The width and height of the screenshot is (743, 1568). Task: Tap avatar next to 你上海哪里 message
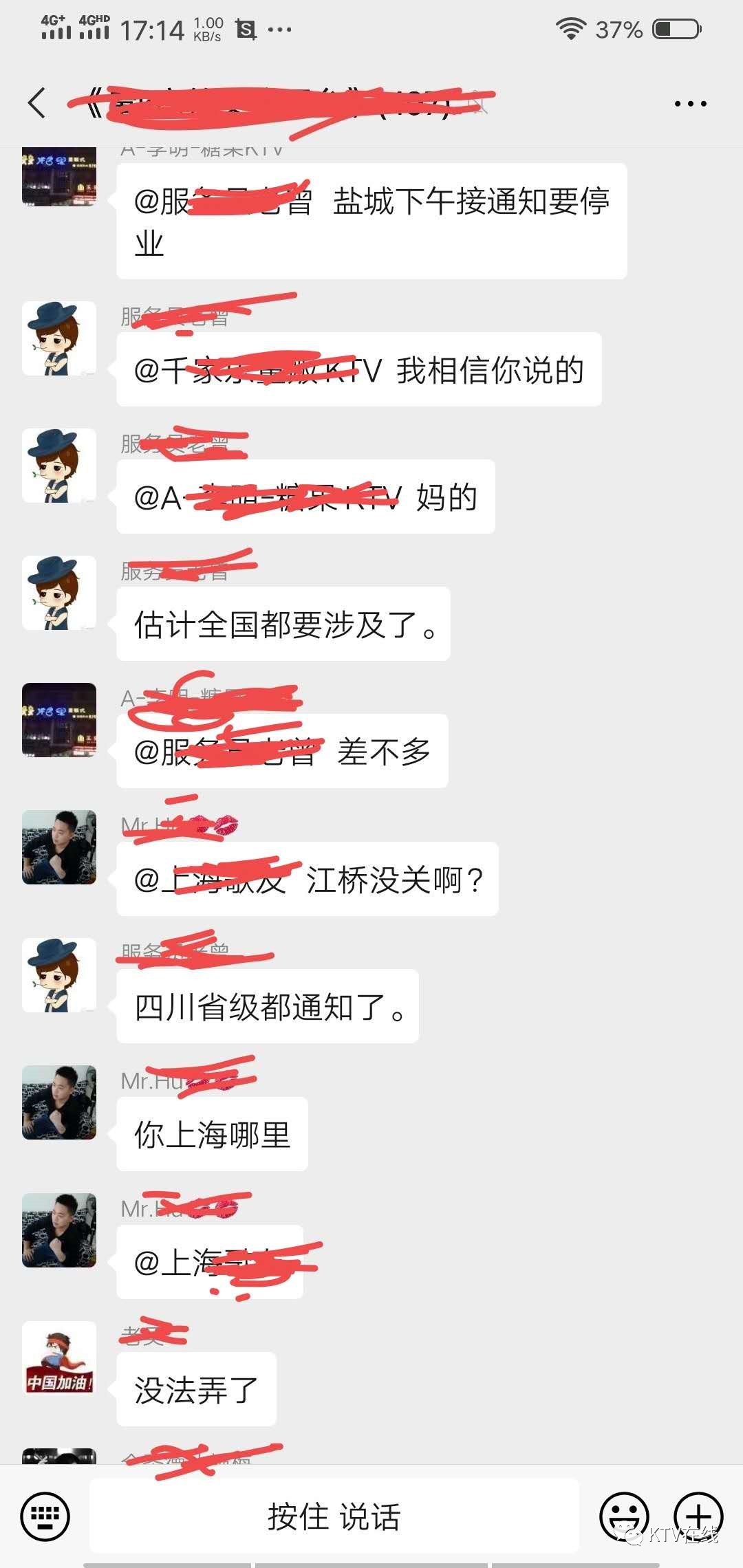coord(59,1102)
